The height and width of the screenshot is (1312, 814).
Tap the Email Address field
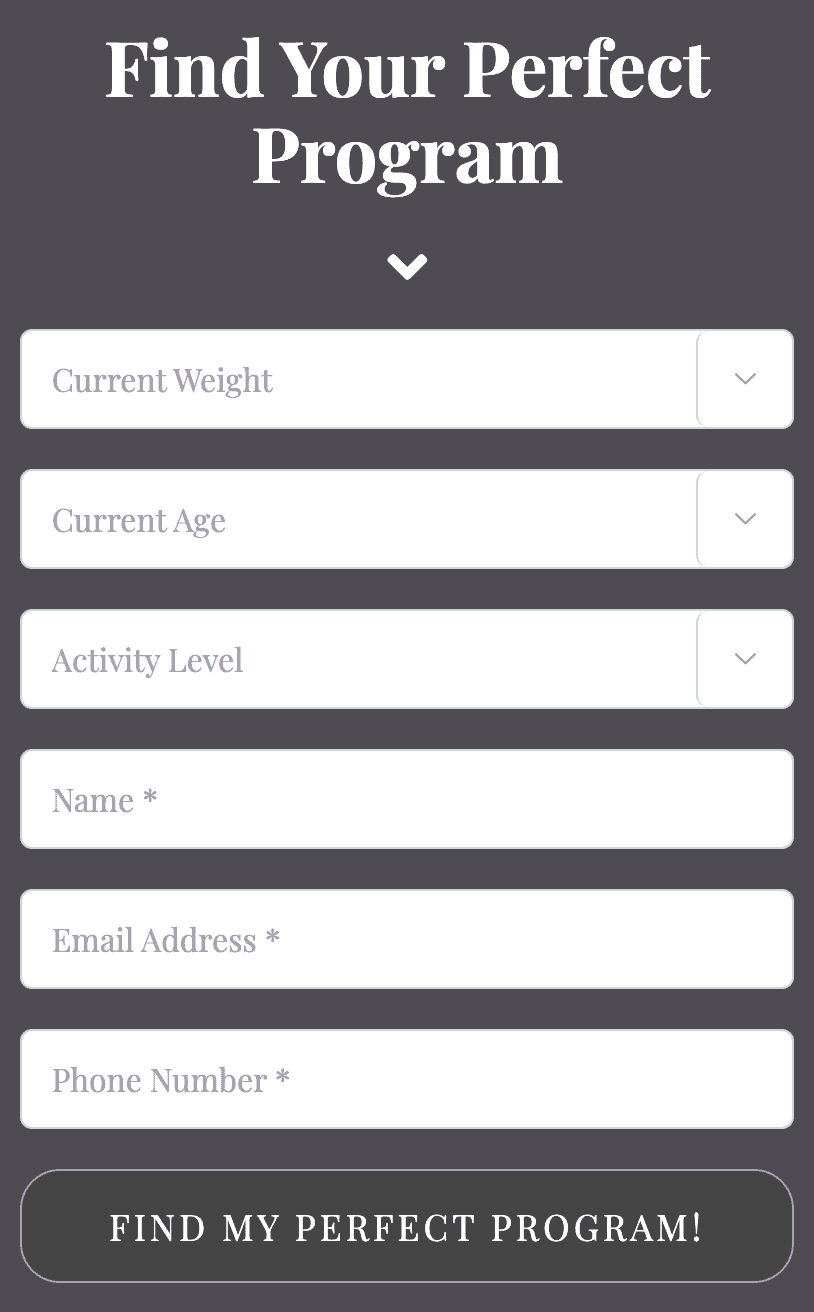[x=406, y=939]
